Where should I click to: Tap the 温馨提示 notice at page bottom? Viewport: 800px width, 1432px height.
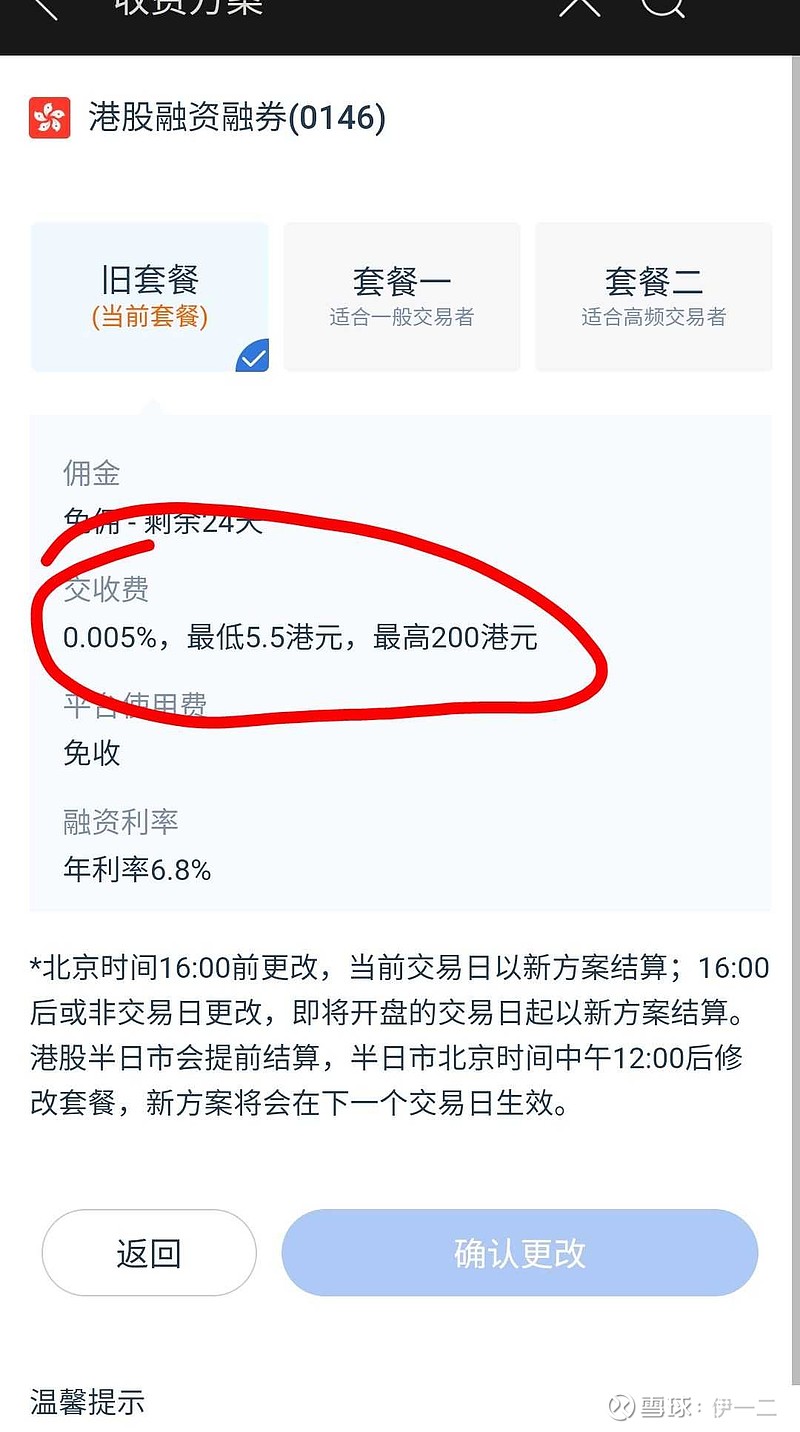[x=88, y=1404]
